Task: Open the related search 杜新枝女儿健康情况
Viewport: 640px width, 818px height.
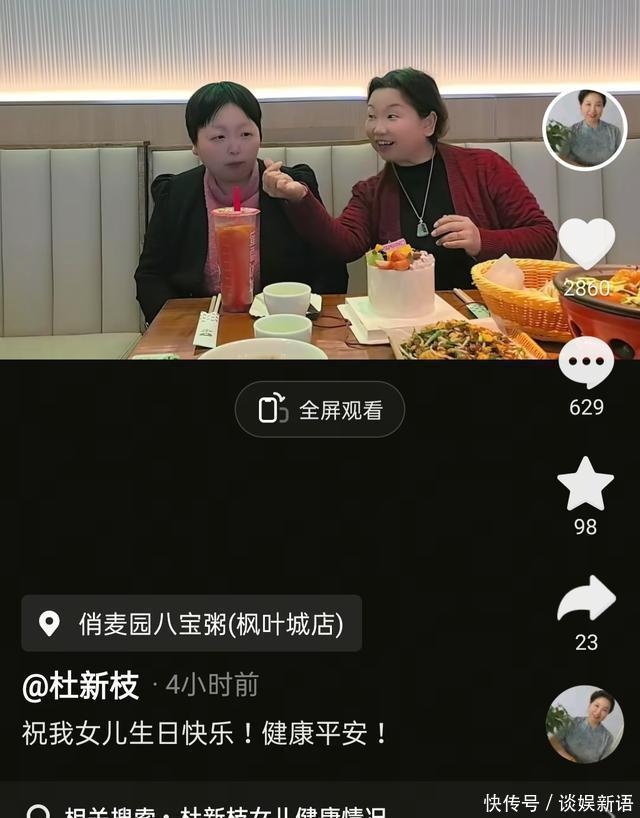Action: [x=220, y=810]
